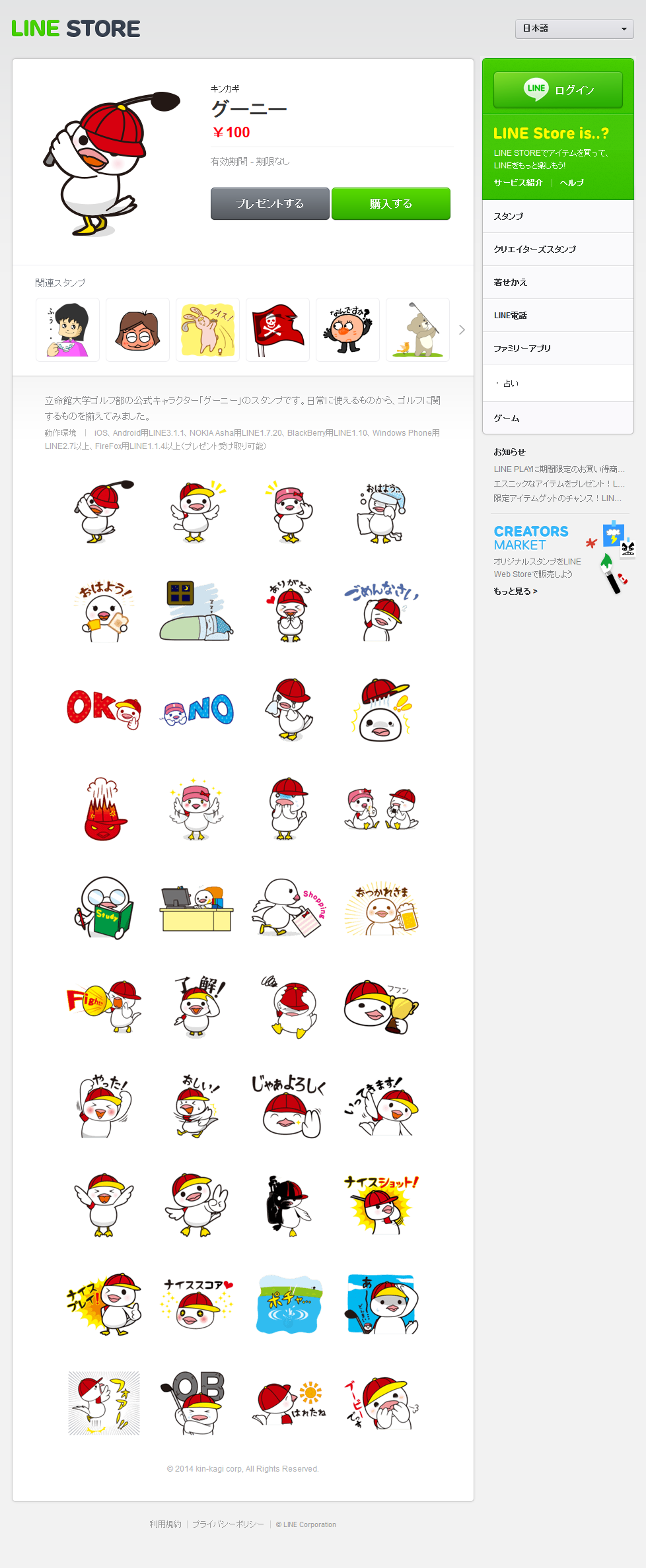The height and width of the screenshot is (1568, 646).
Task: Tap the LINE ログイン button
Action: click(x=557, y=90)
